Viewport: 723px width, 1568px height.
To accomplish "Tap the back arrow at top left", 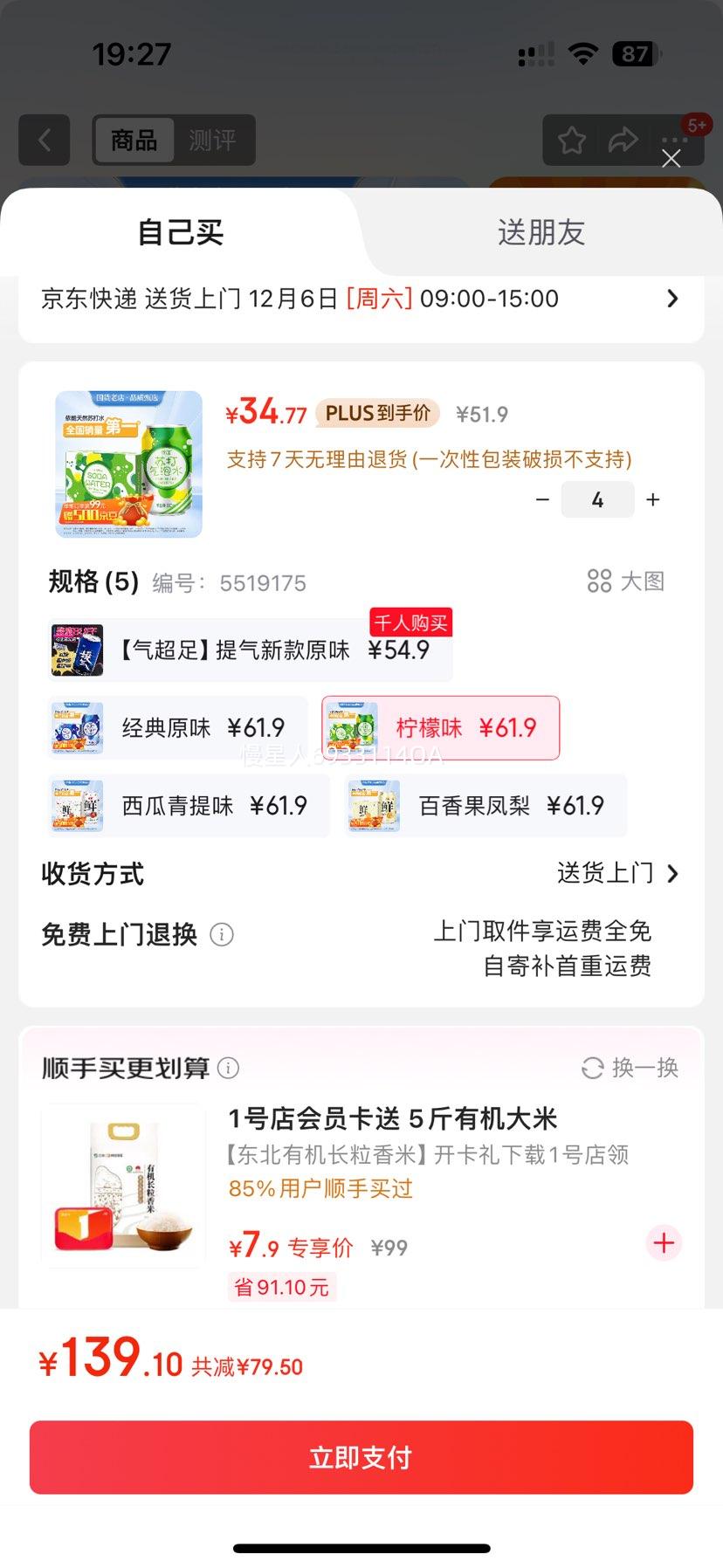I will (x=44, y=140).
